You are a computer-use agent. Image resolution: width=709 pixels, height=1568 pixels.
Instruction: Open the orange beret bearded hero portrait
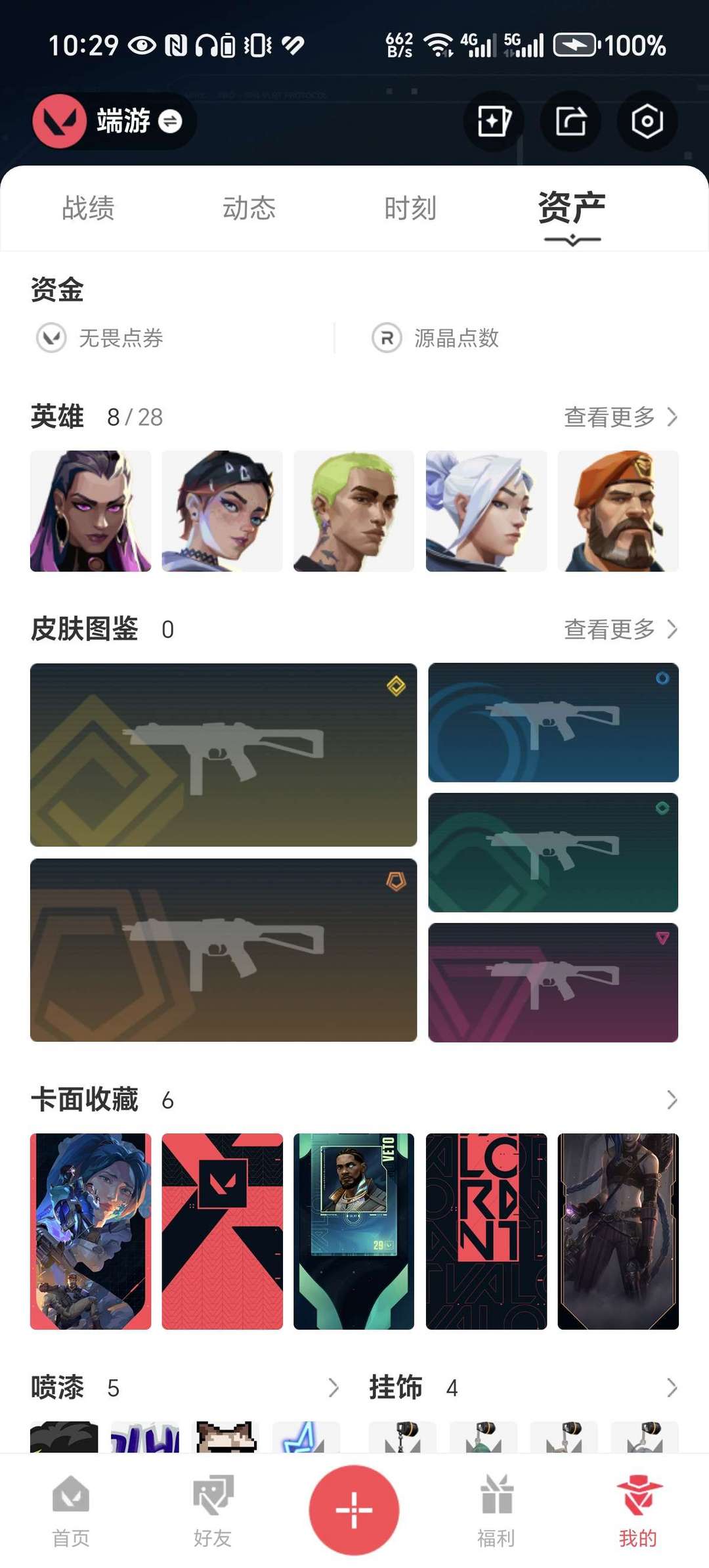tap(618, 511)
